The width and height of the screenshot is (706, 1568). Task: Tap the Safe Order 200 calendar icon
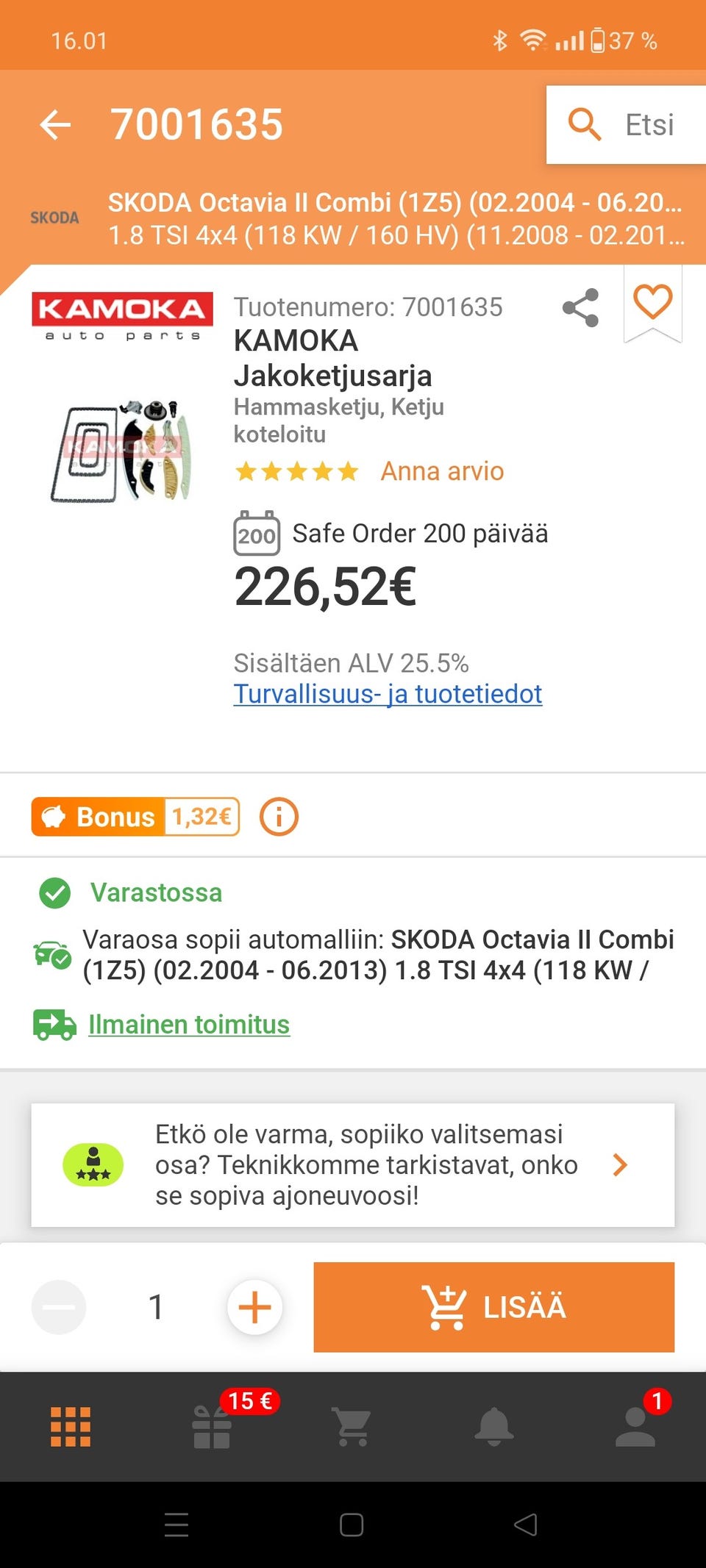point(256,534)
